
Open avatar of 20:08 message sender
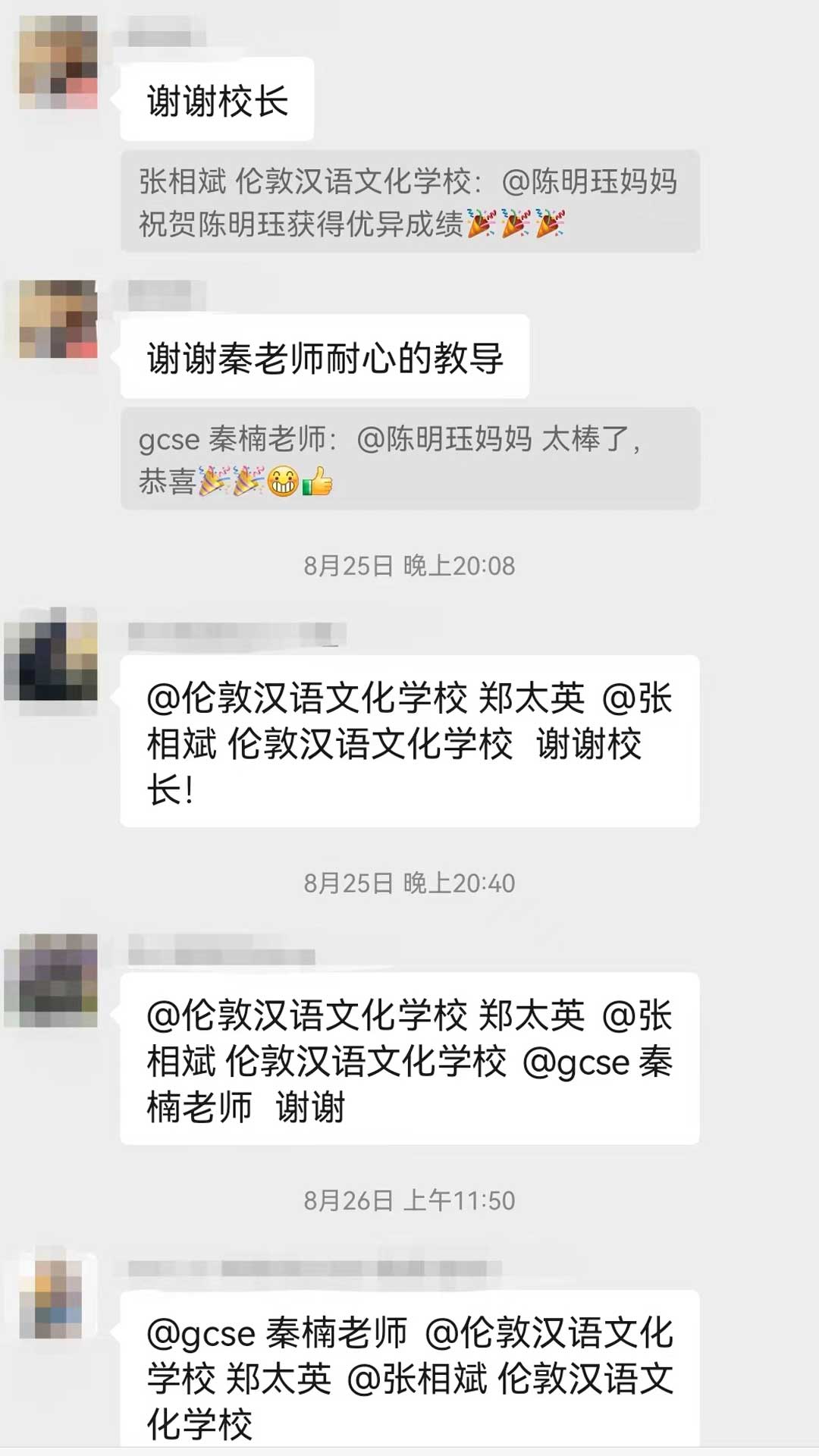[52, 654]
